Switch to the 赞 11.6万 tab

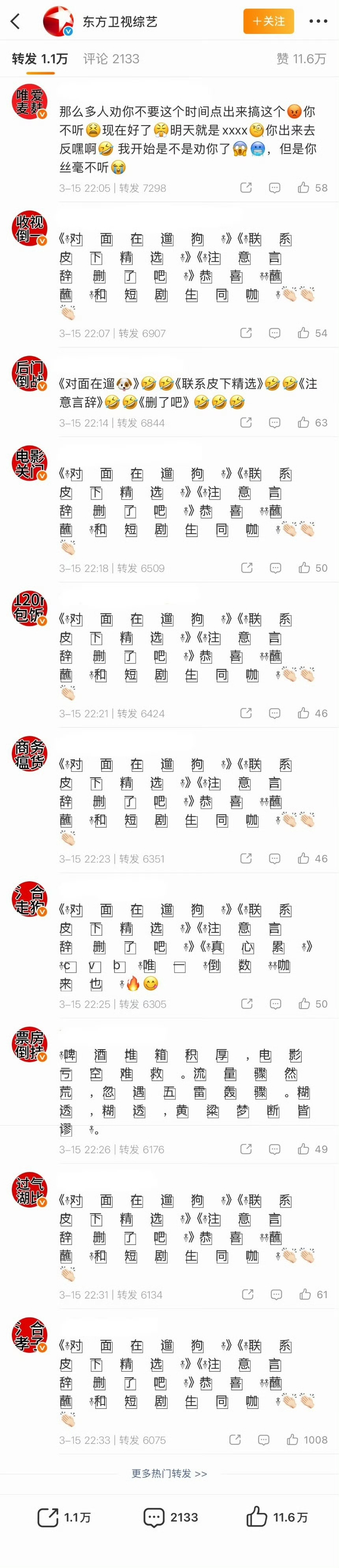(x=301, y=59)
